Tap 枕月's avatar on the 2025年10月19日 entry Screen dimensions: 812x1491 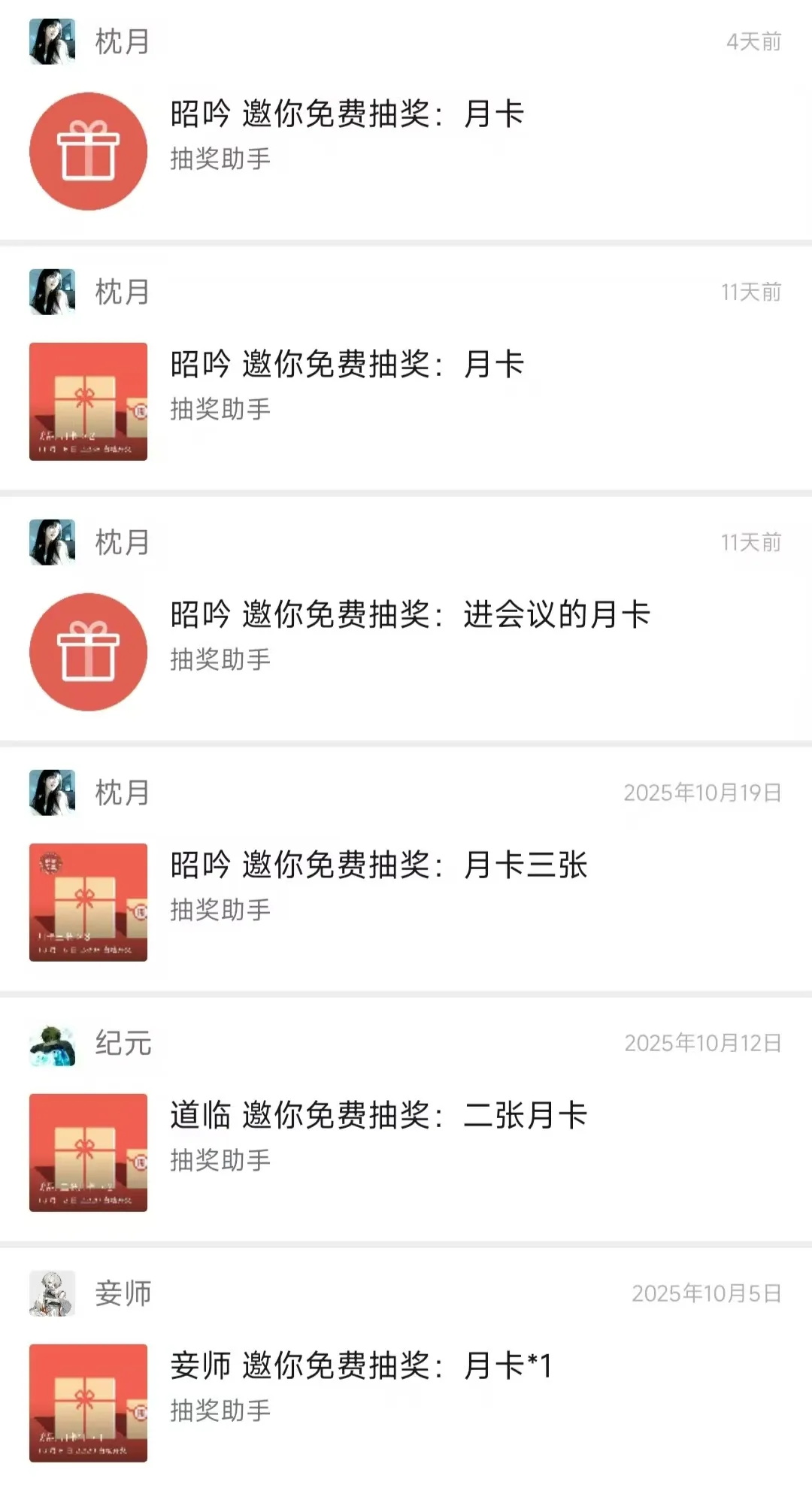52,793
